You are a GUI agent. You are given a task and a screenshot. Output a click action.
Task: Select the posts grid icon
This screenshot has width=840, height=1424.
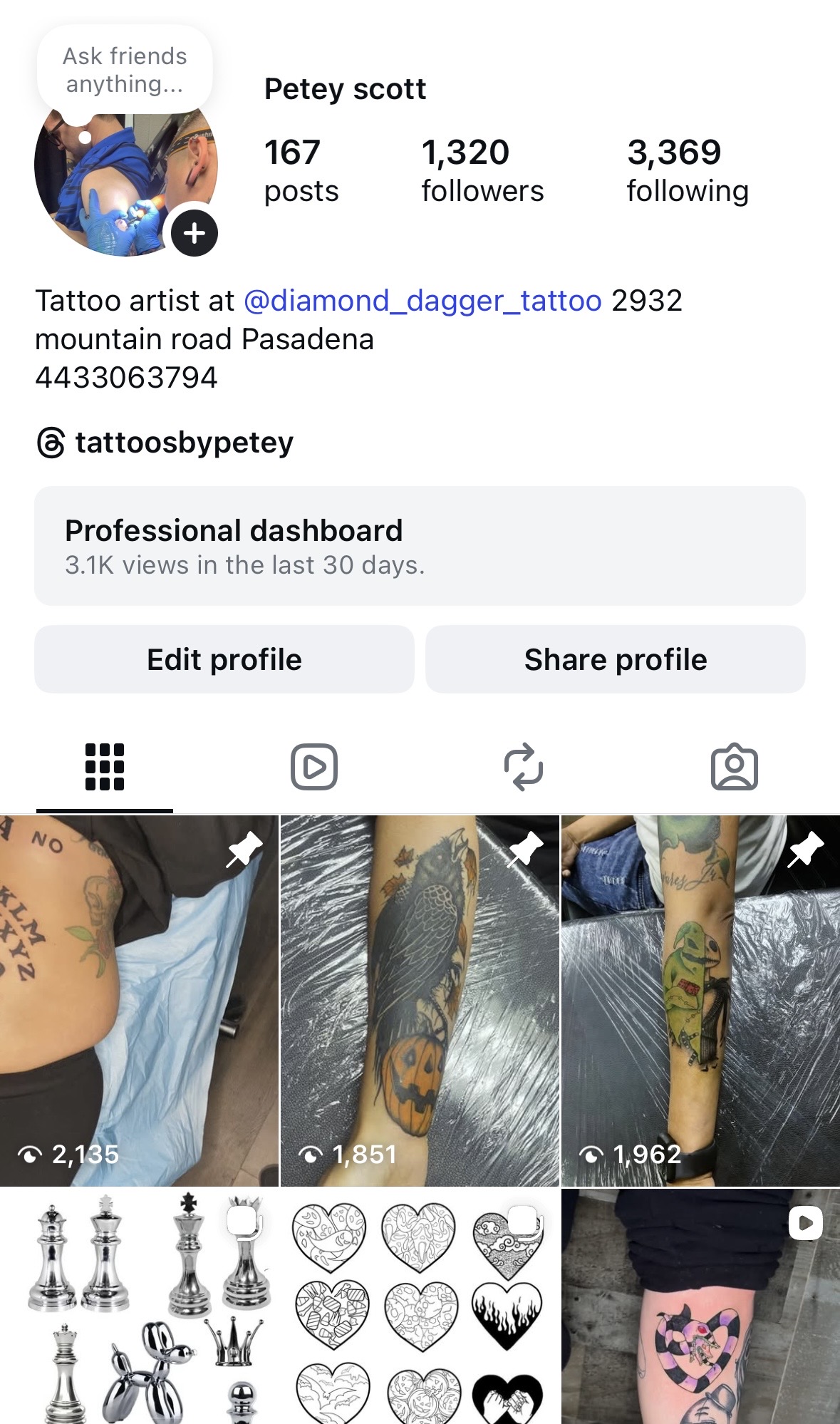tap(105, 766)
